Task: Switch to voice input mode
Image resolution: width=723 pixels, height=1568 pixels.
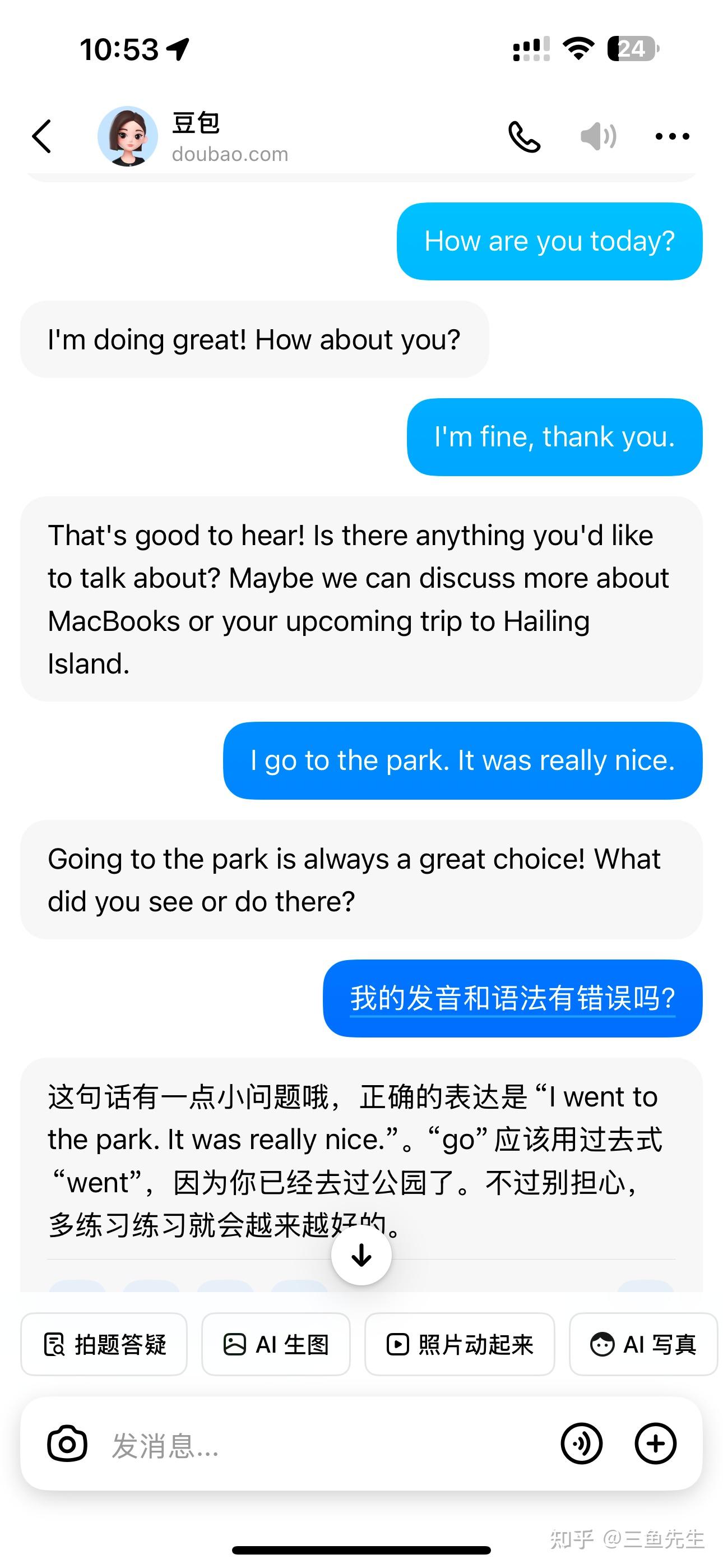Action: coord(581,1444)
